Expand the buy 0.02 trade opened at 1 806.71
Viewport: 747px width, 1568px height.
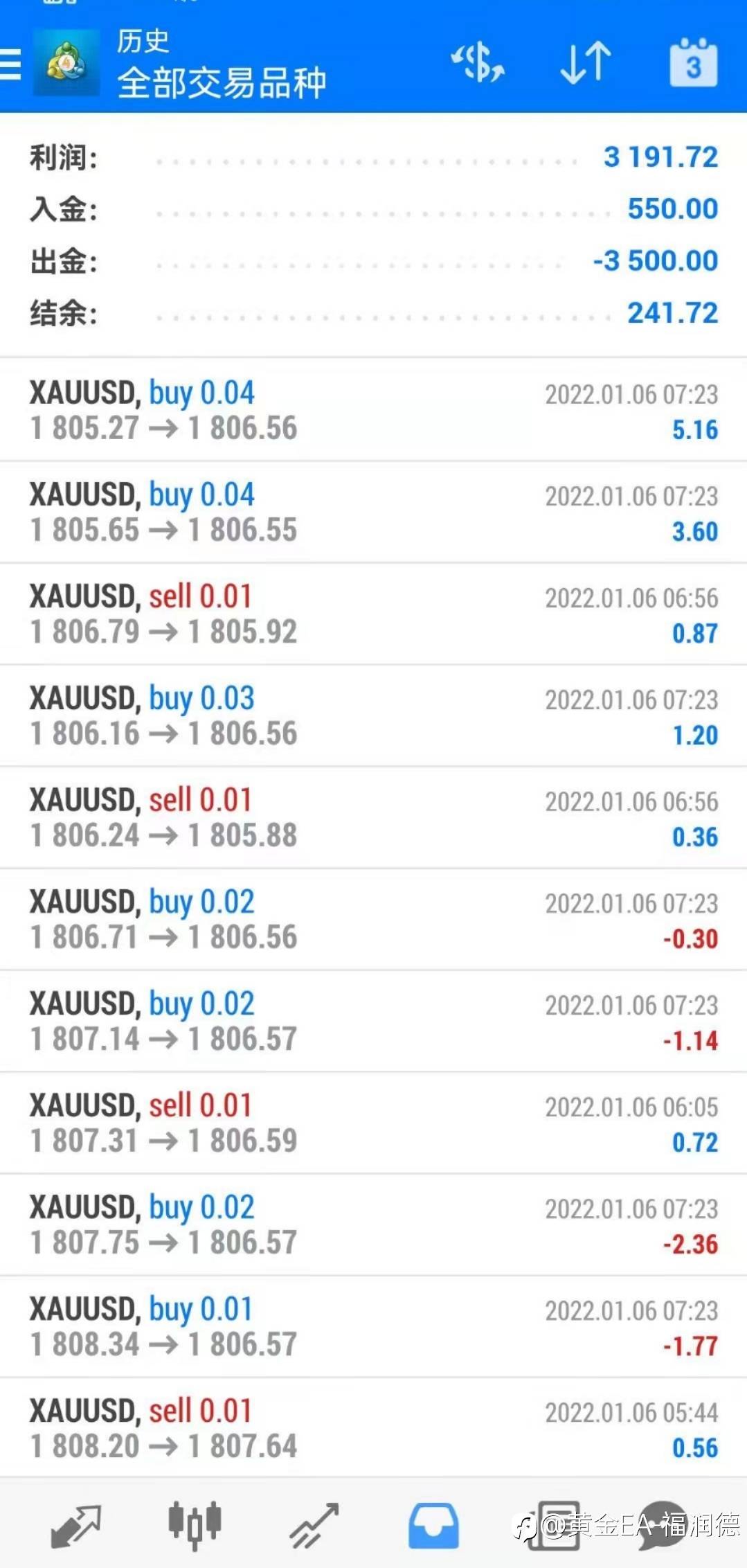coord(373,919)
